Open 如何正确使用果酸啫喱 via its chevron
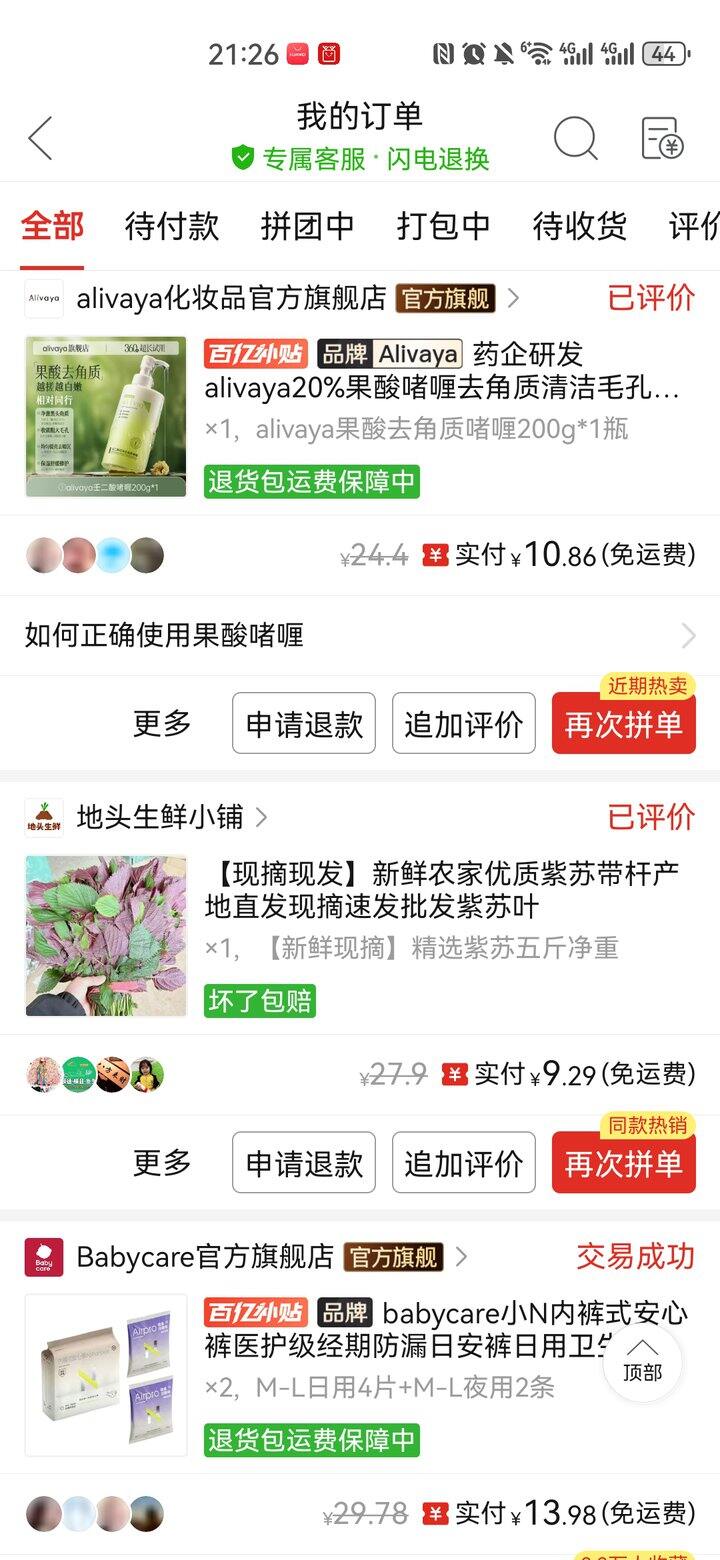The width and height of the screenshot is (720, 1560). tap(689, 633)
